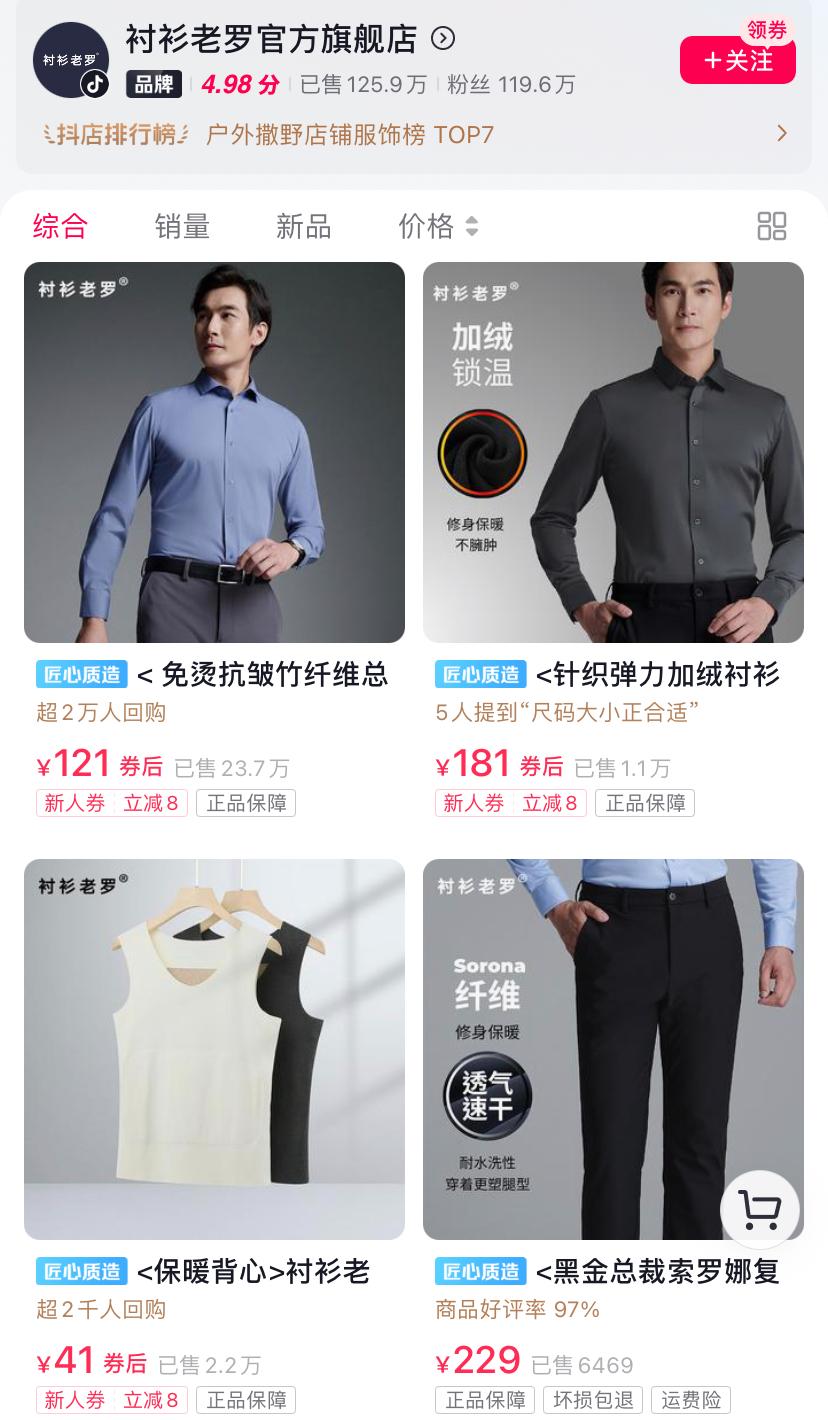
Task: Sort products by 销量
Action: click(x=182, y=226)
